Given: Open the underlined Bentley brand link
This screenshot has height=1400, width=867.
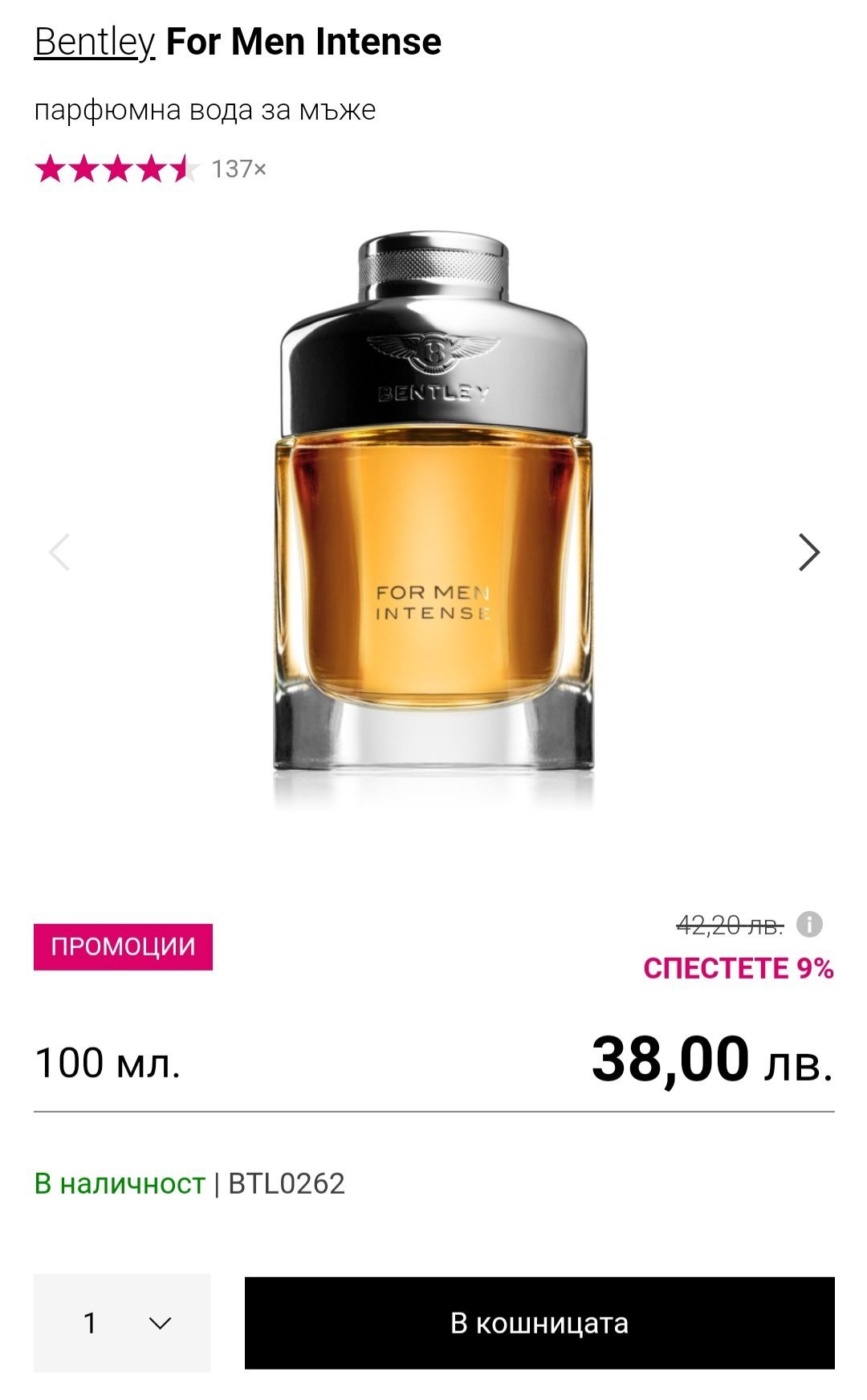Looking at the screenshot, I should (x=94, y=43).
